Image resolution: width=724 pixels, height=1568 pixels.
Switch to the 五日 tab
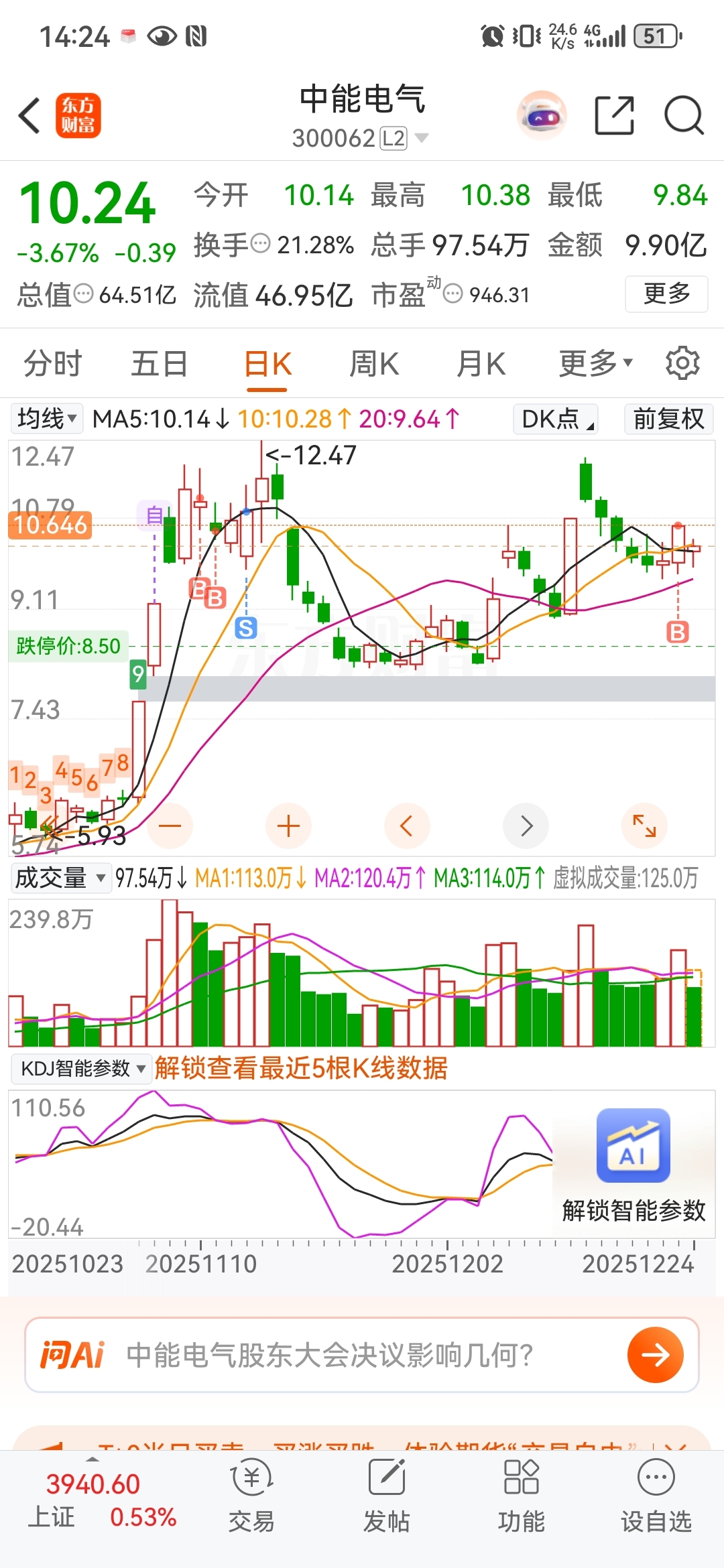(159, 365)
